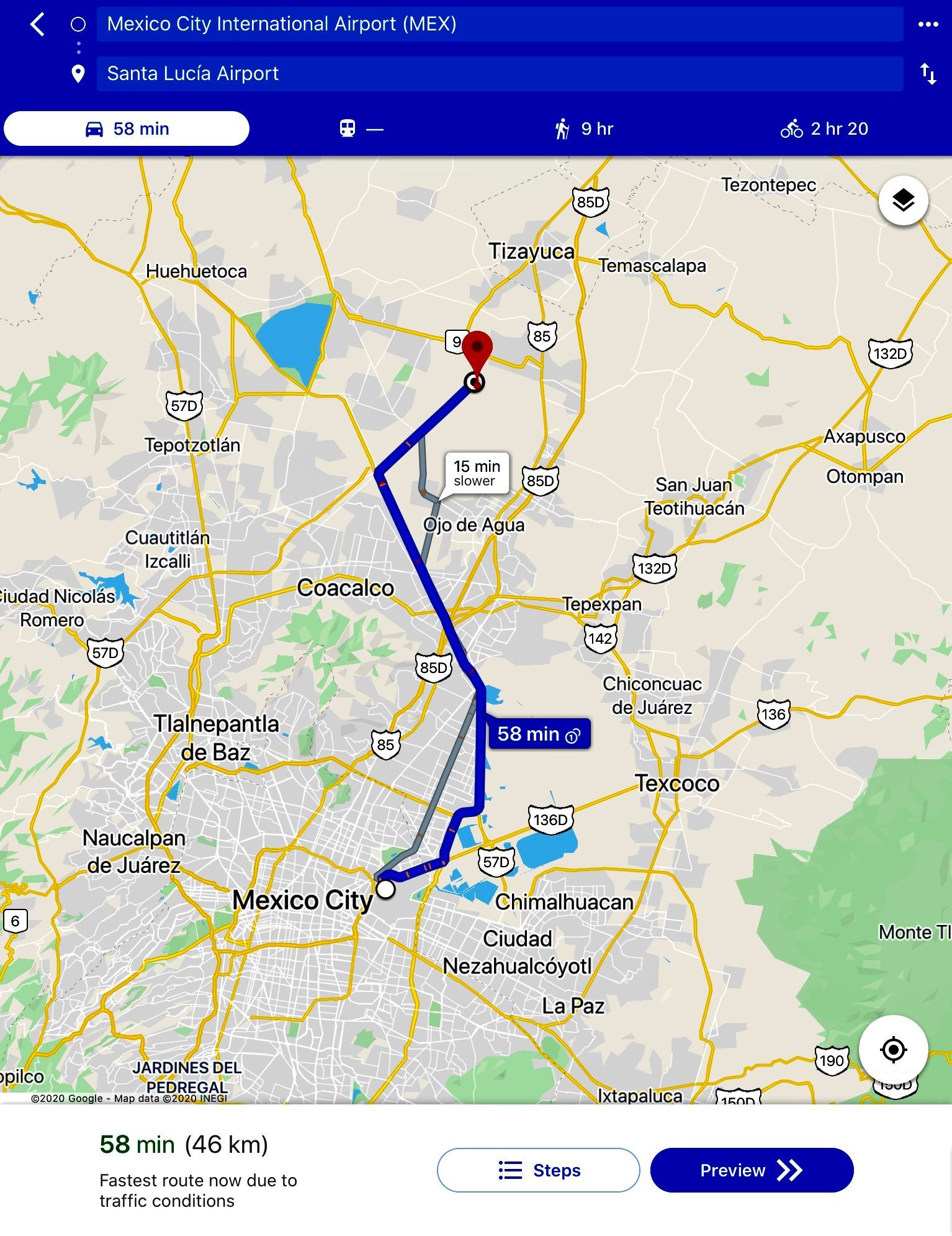Screen dimensions: 952x1236
Task: Center map on my location
Action: point(893,1050)
